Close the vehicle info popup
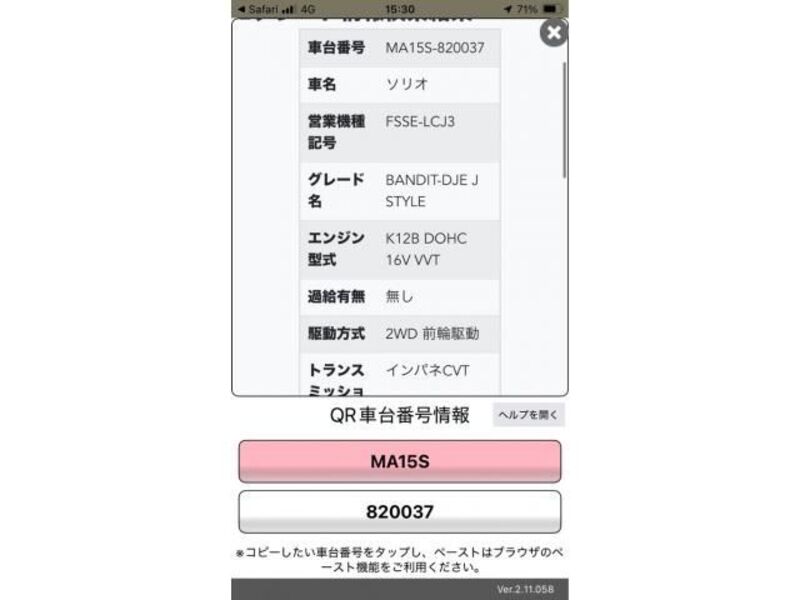 (553, 33)
